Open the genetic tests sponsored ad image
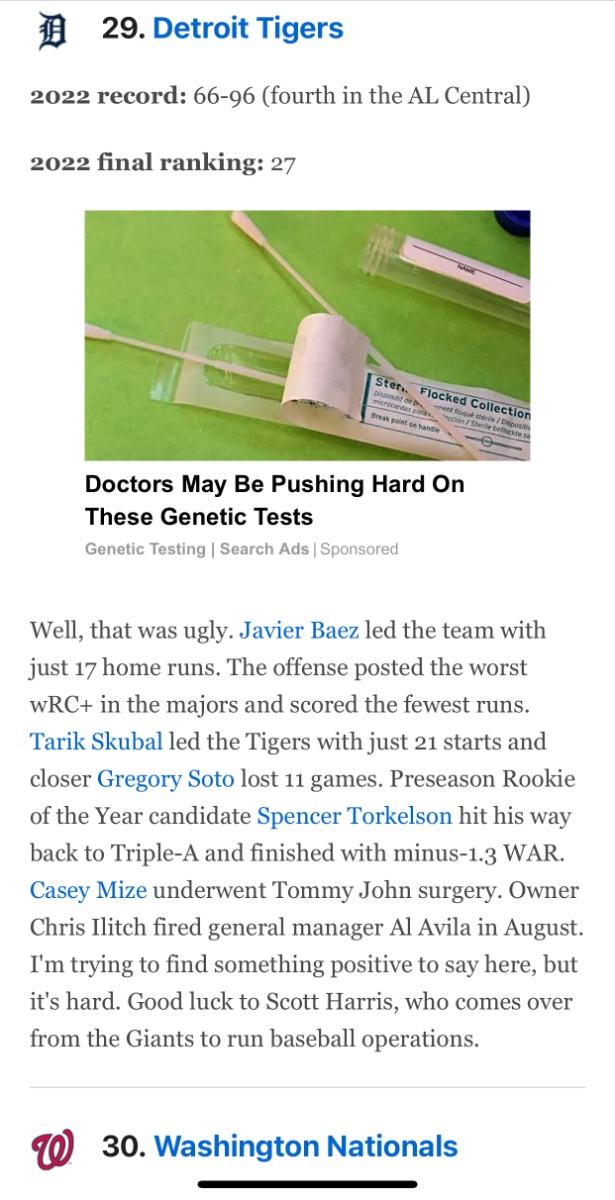Screen dimensions: 615x1200 click(307, 334)
